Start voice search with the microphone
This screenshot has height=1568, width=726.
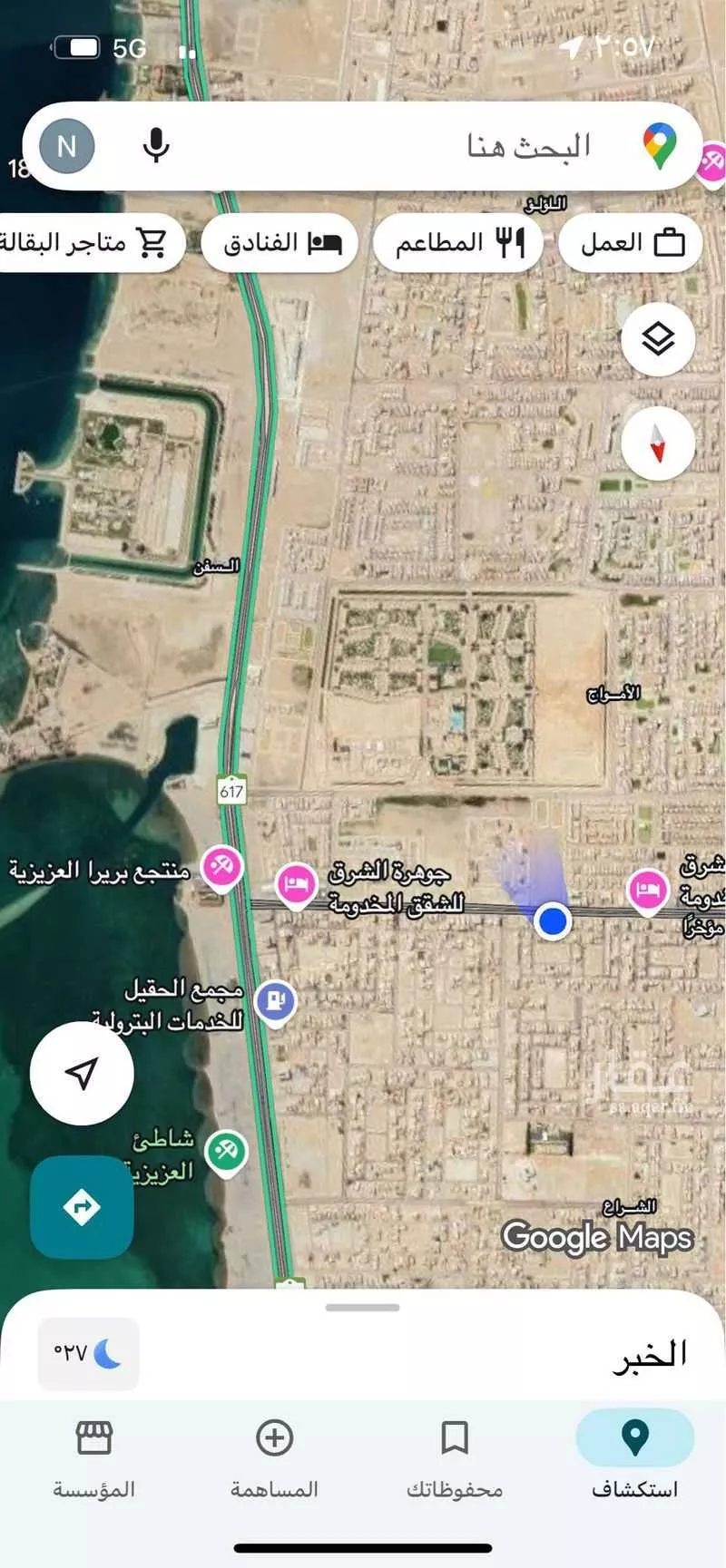coord(157,146)
